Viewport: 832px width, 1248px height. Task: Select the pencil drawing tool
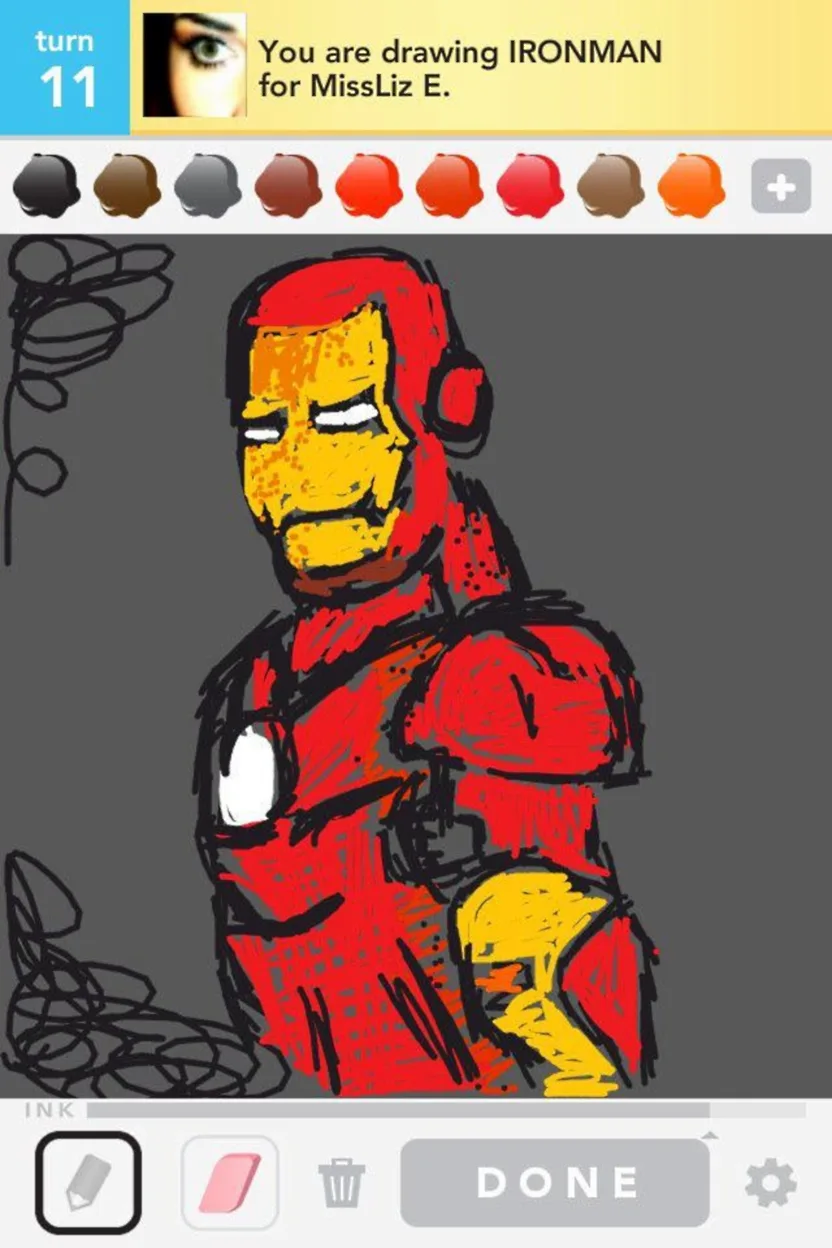88,1183
